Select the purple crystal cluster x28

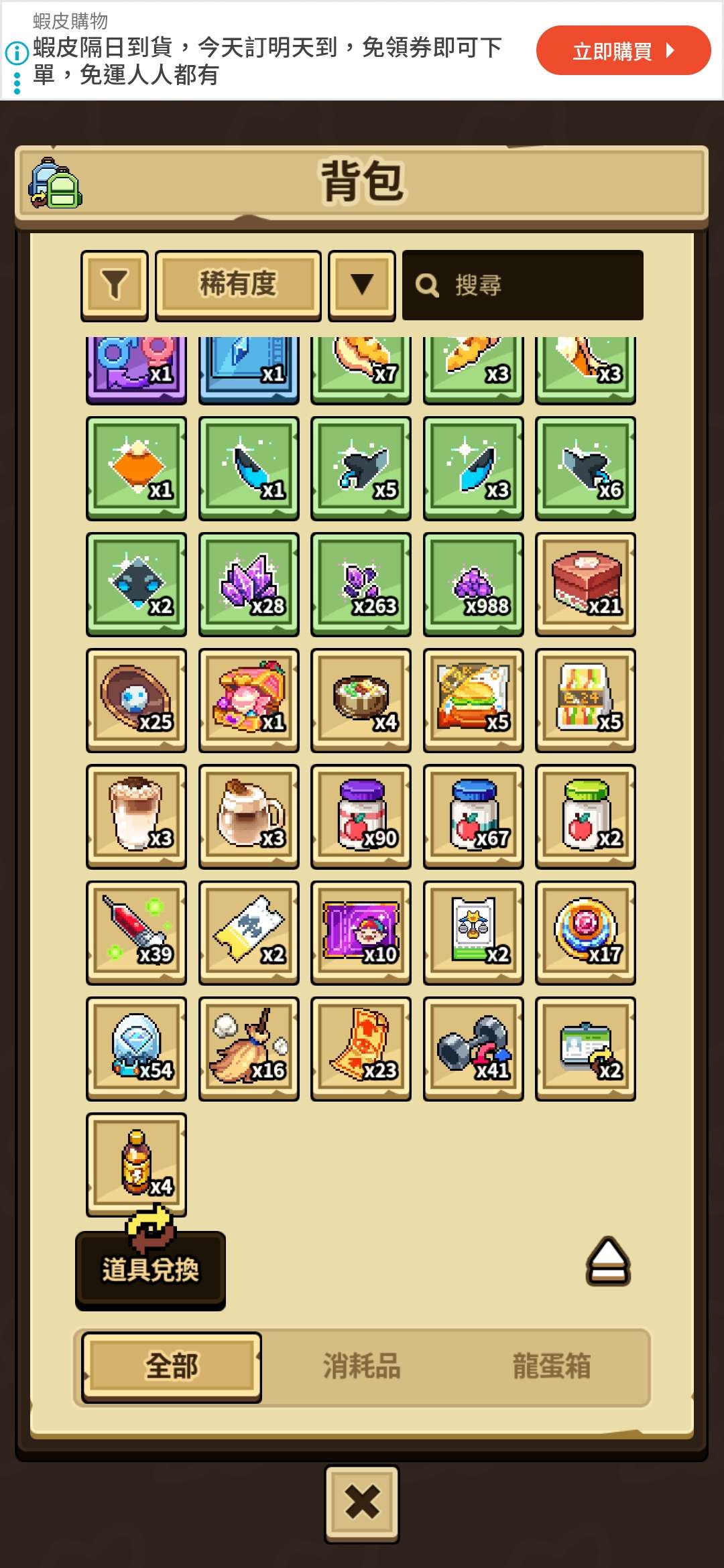click(x=249, y=584)
